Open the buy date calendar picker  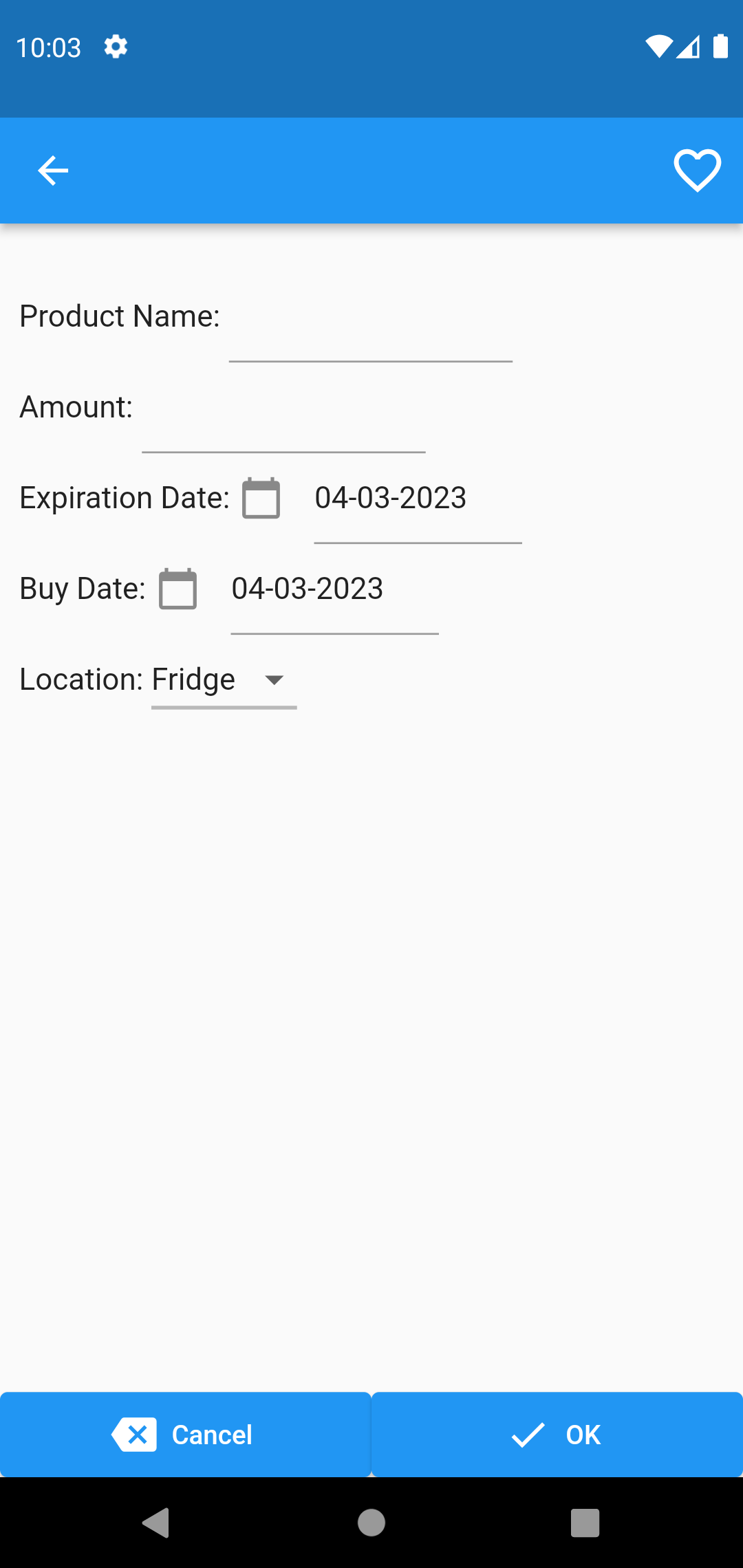click(x=179, y=588)
